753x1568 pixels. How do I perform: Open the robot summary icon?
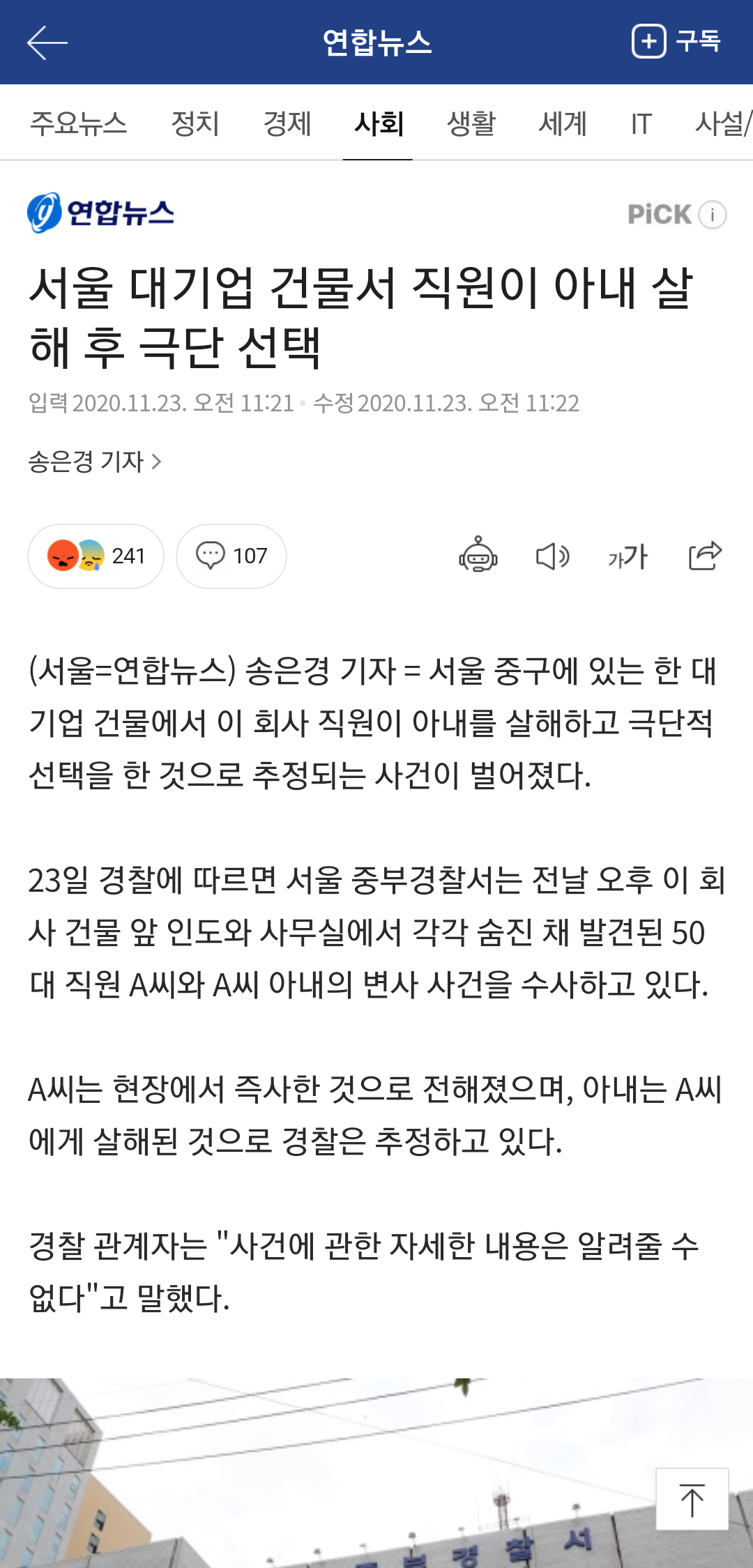pos(478,556)
